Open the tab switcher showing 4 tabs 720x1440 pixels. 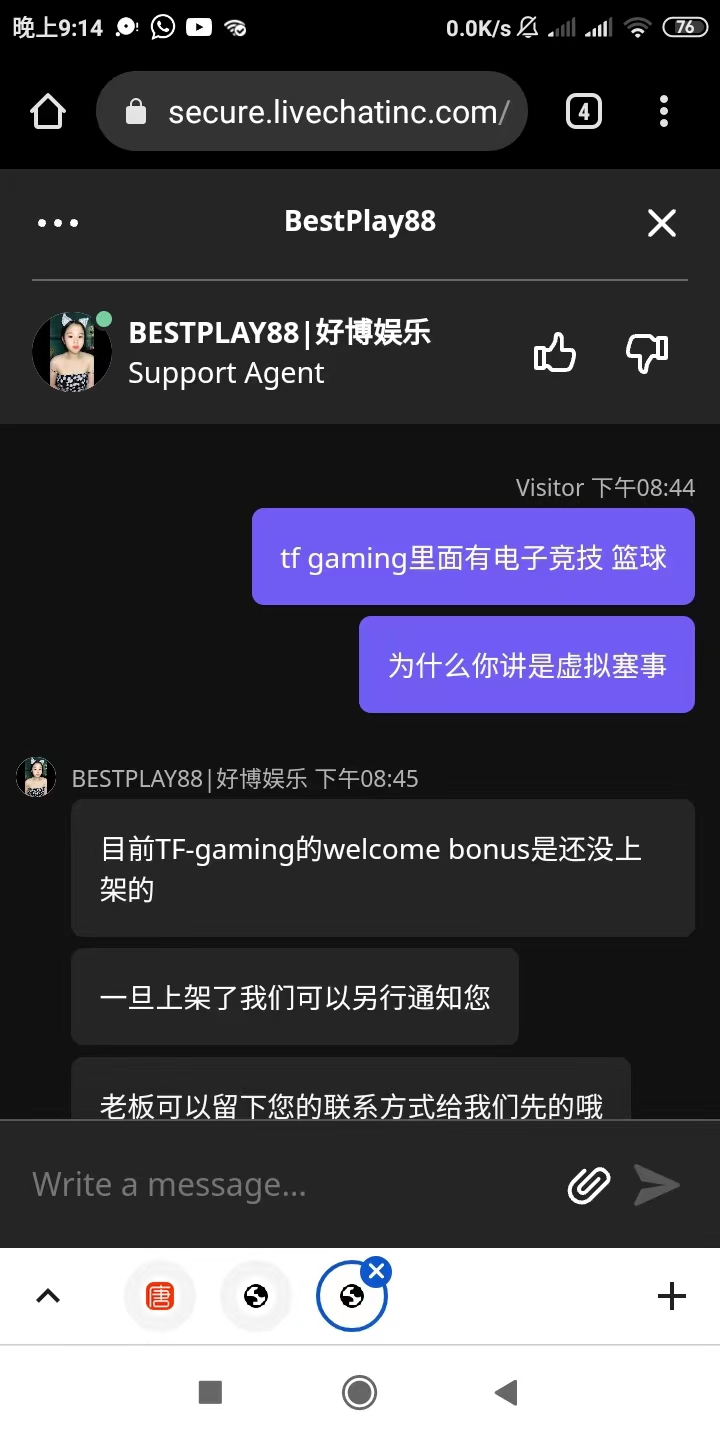(584, 112)
